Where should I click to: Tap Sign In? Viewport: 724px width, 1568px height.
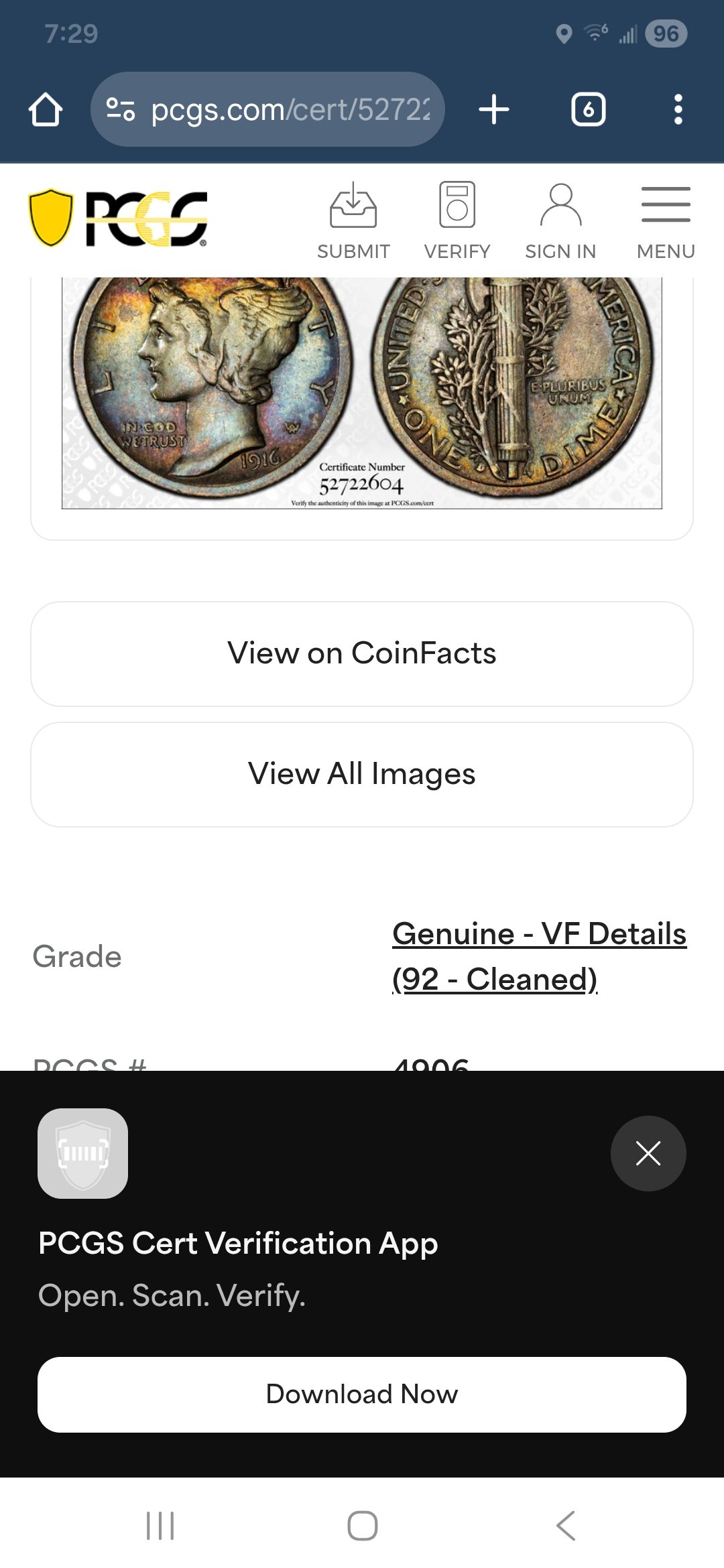(560, 220)
